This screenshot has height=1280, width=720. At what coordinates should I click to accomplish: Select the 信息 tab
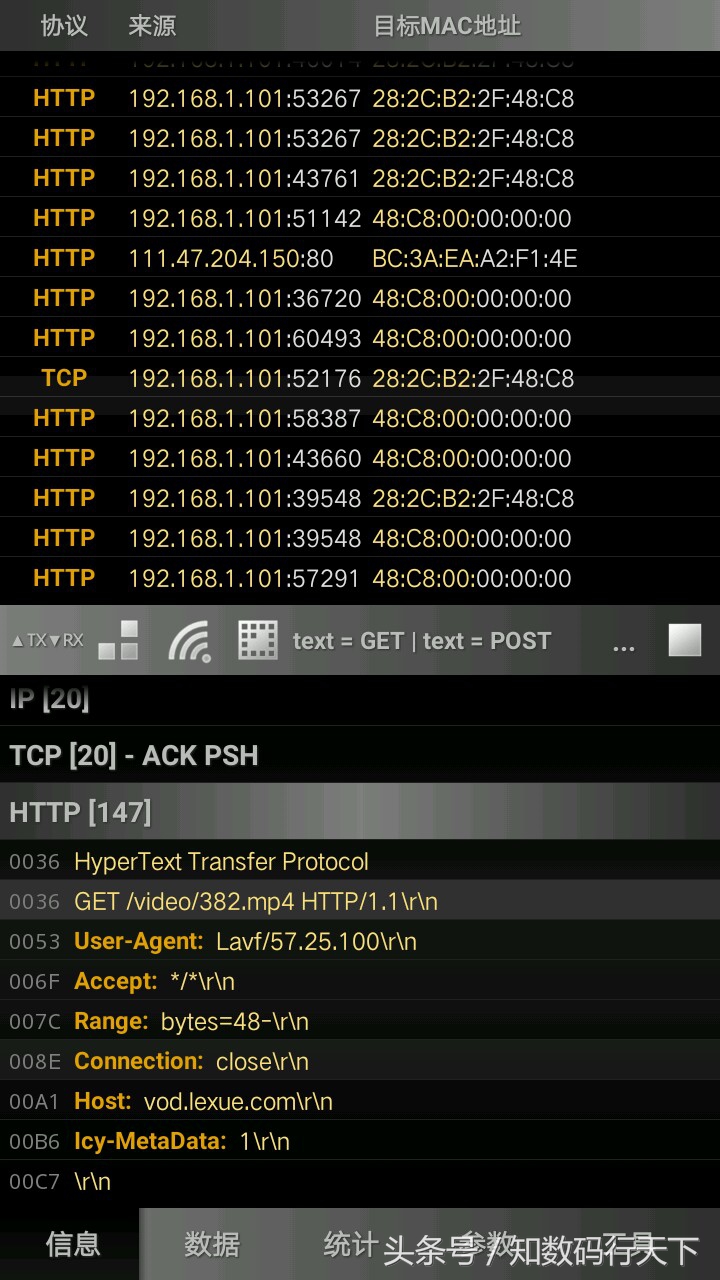[73, 1244]
